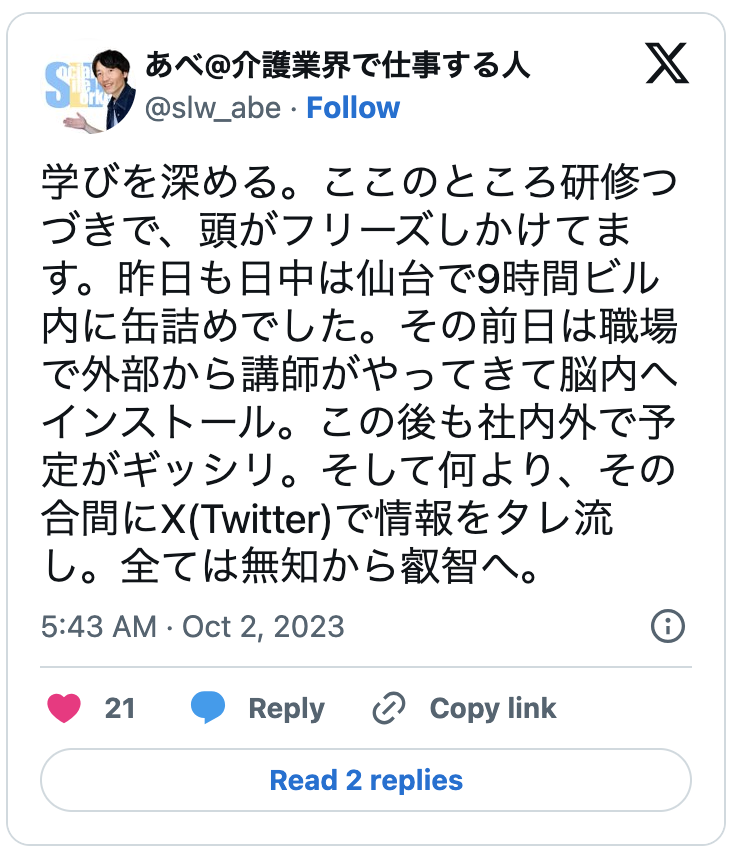Like this tweet with the heart
The height and width of the screenshot is (854, 734).
tap(64, 708)
